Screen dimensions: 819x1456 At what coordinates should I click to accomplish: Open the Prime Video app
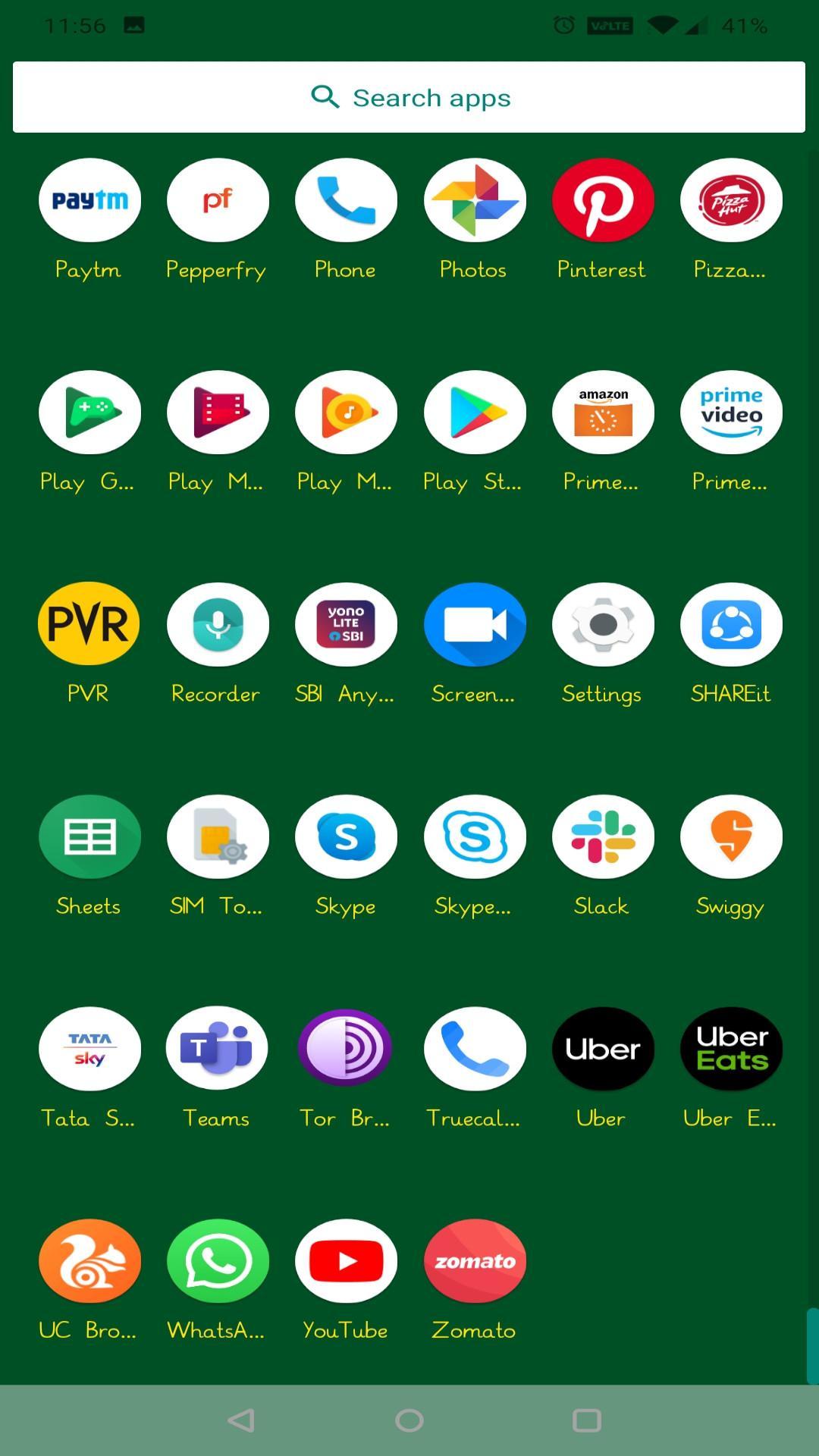[731, 413]
